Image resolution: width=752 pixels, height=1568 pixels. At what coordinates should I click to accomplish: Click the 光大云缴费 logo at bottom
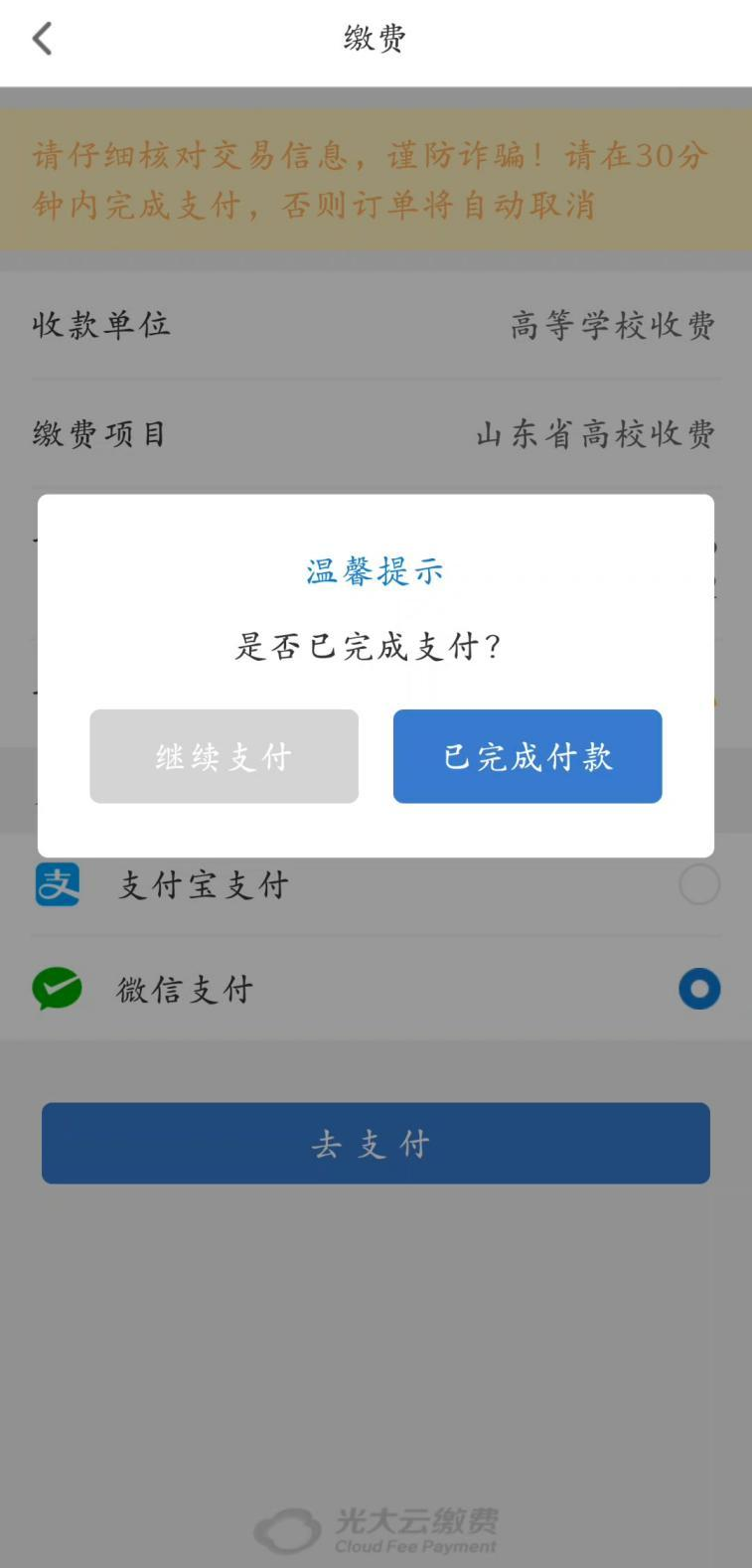coord(377,1518)
